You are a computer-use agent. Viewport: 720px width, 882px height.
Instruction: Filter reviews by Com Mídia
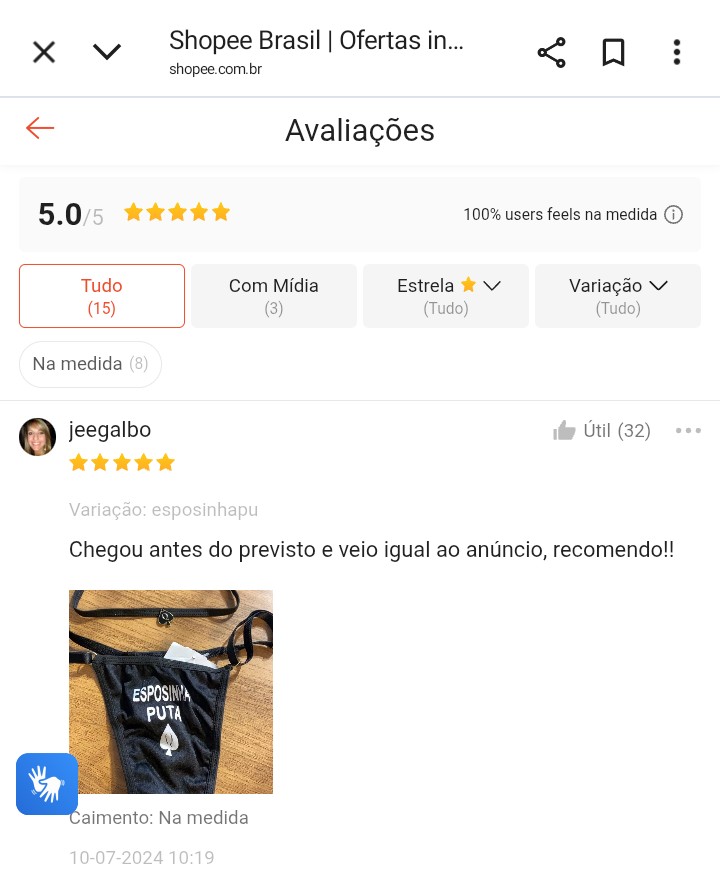pos(274,296)
